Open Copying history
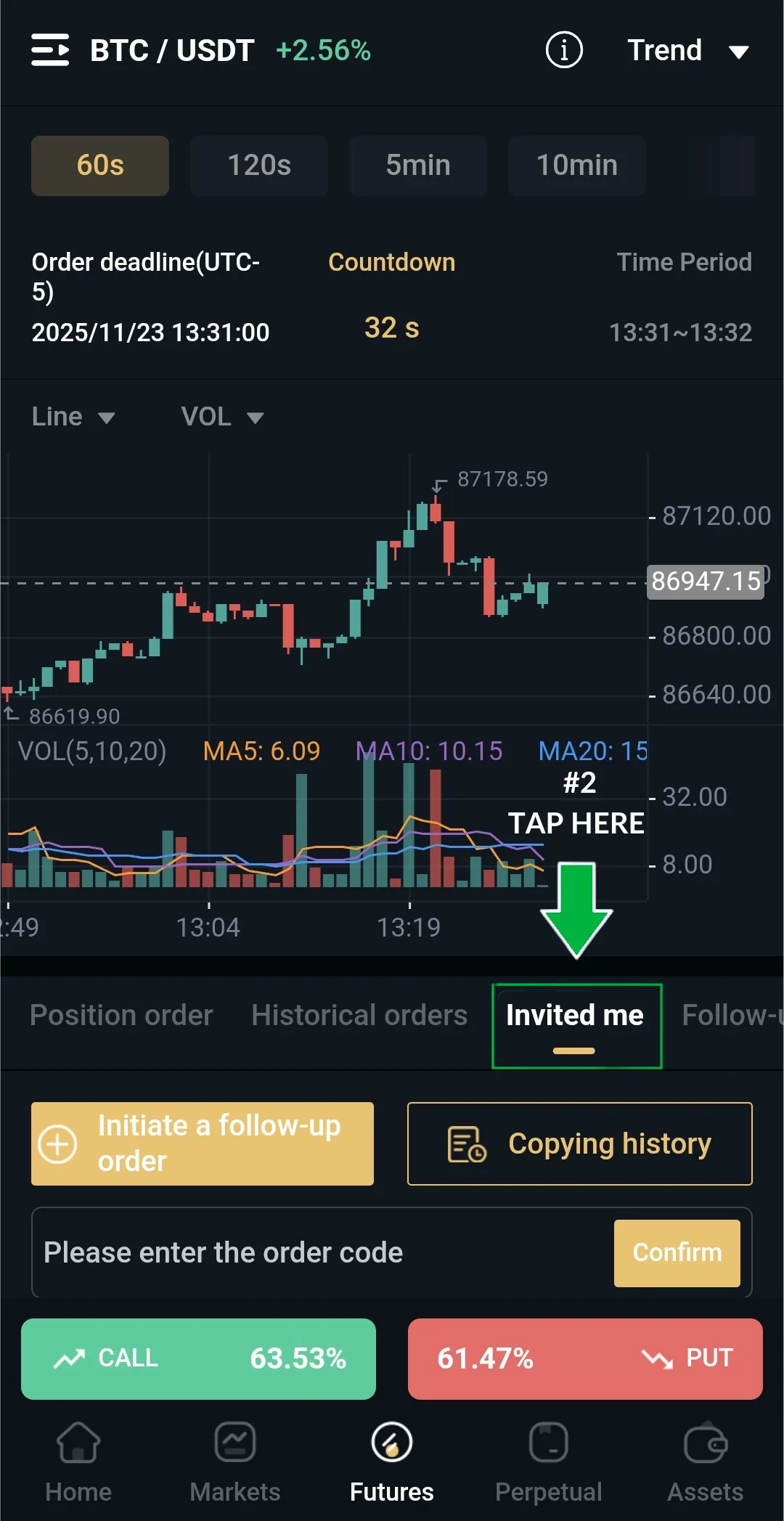 (579, 1143)
